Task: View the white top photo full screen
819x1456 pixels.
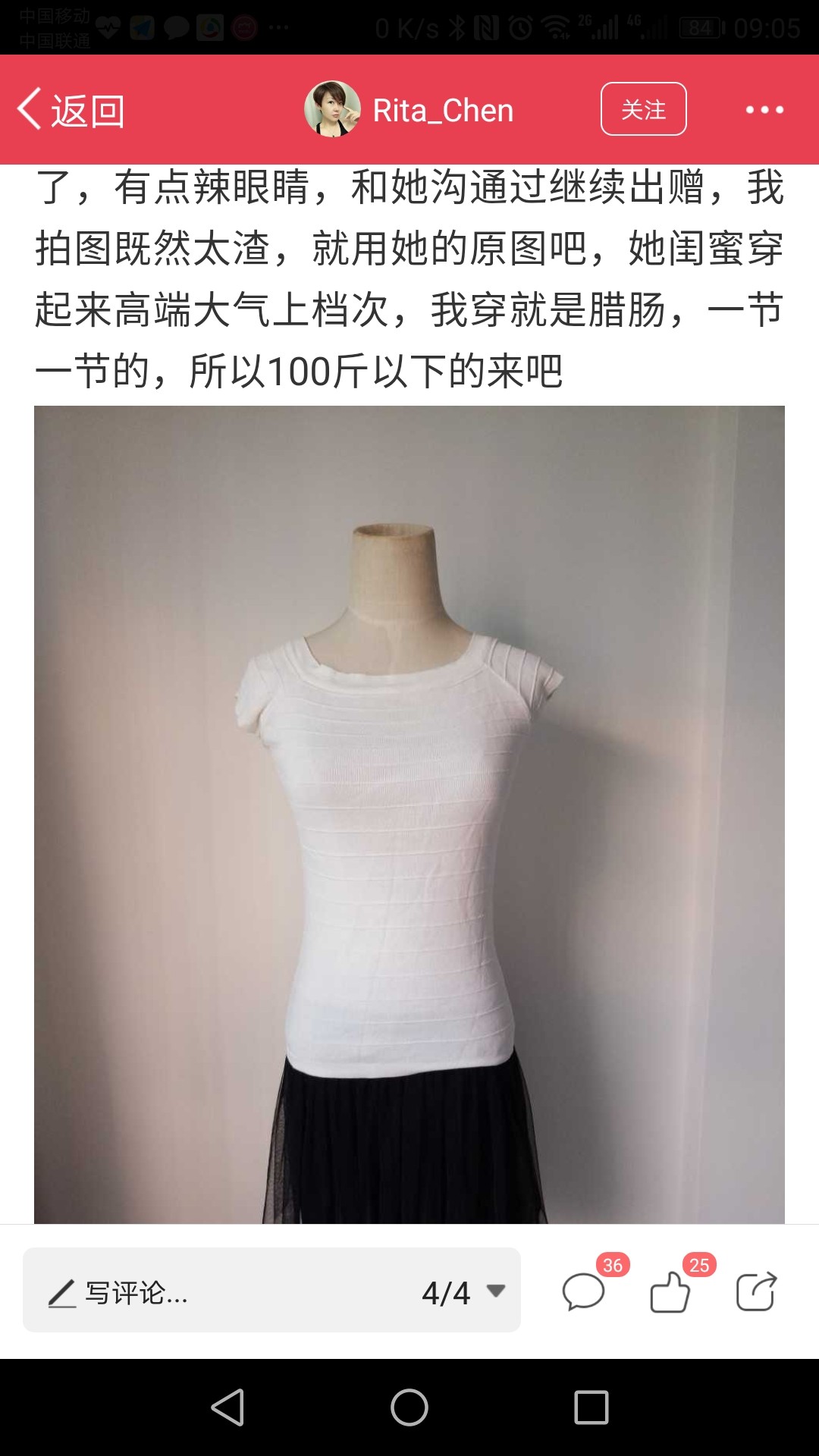Action: tap(409, 814)
